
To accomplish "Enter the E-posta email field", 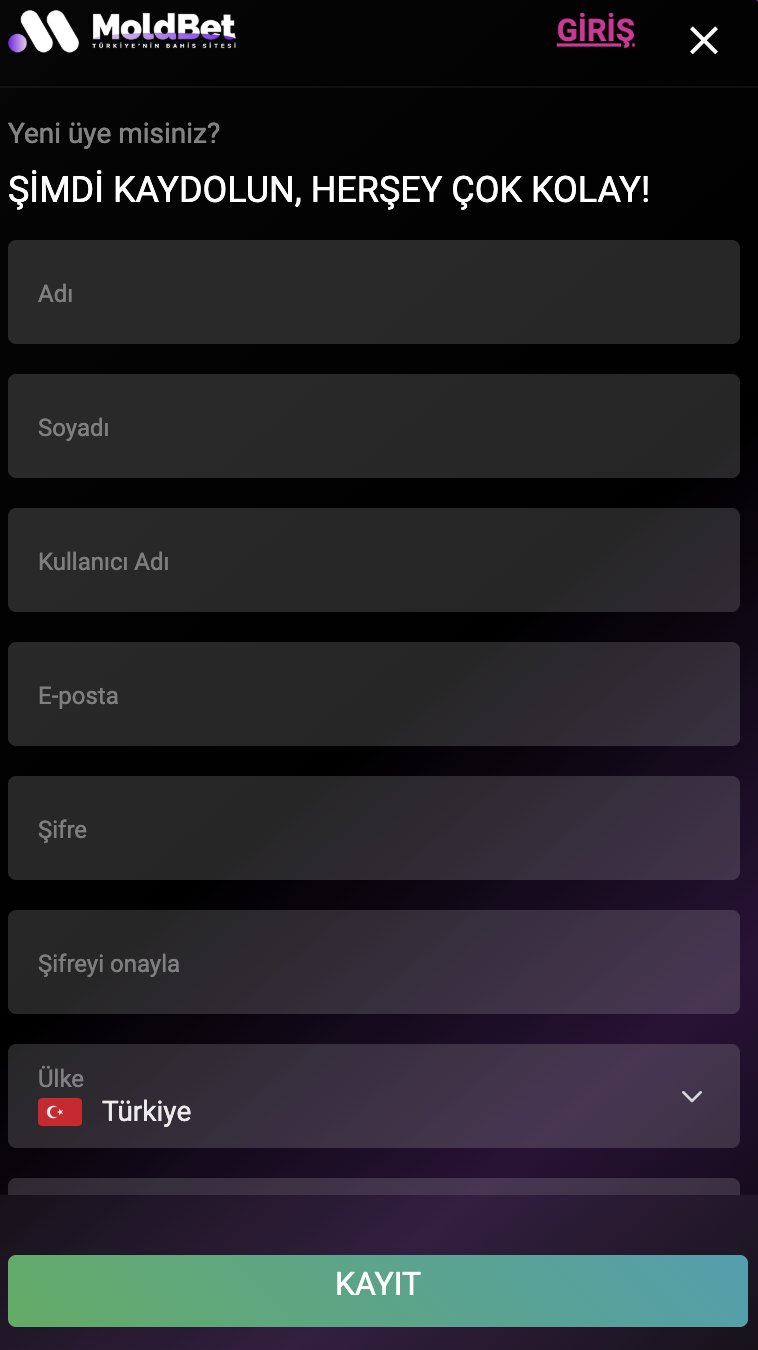I will coord(373,694).
